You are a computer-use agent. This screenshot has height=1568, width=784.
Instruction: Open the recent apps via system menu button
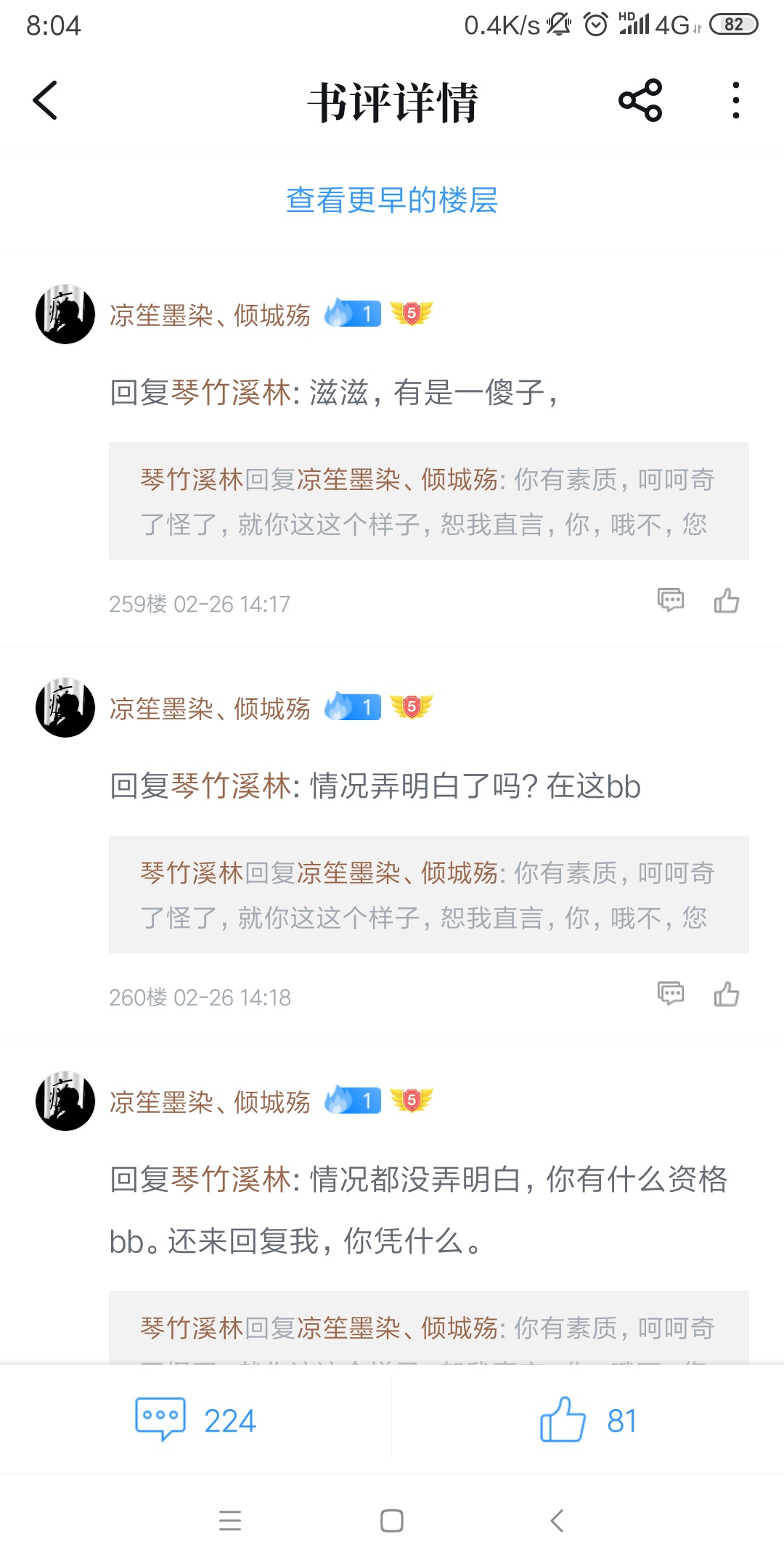(x=230, y=1521)
